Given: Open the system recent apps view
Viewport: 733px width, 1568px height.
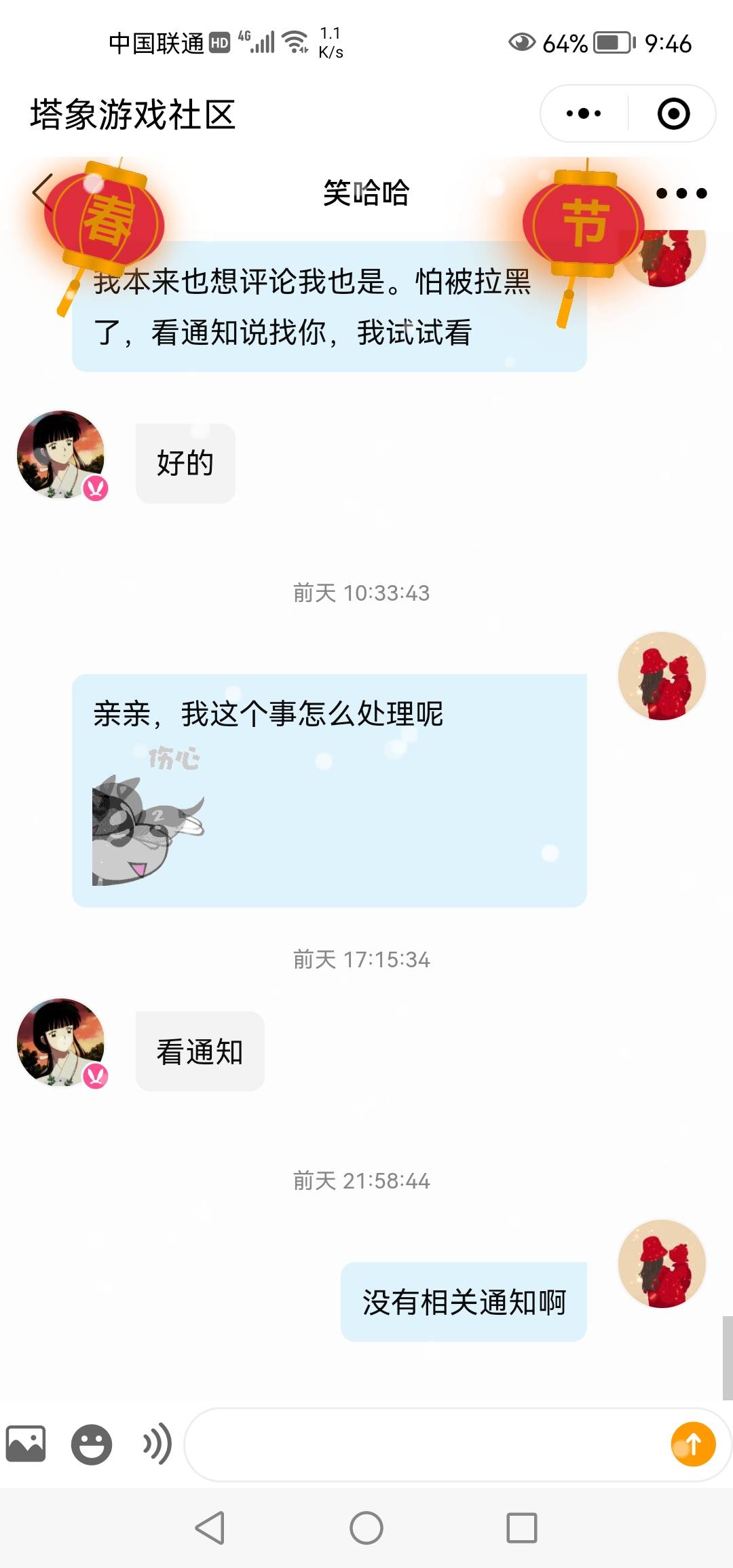Looking at the screenshot, I should pyautogui.click(x=521, y=1529).
